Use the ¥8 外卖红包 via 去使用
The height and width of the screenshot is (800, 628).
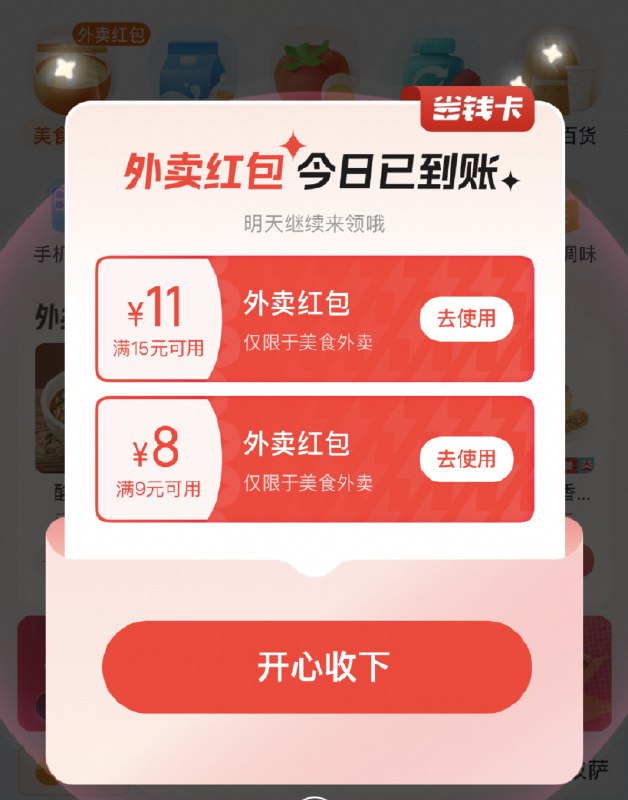pyautogui.click(x=466, y=459)
